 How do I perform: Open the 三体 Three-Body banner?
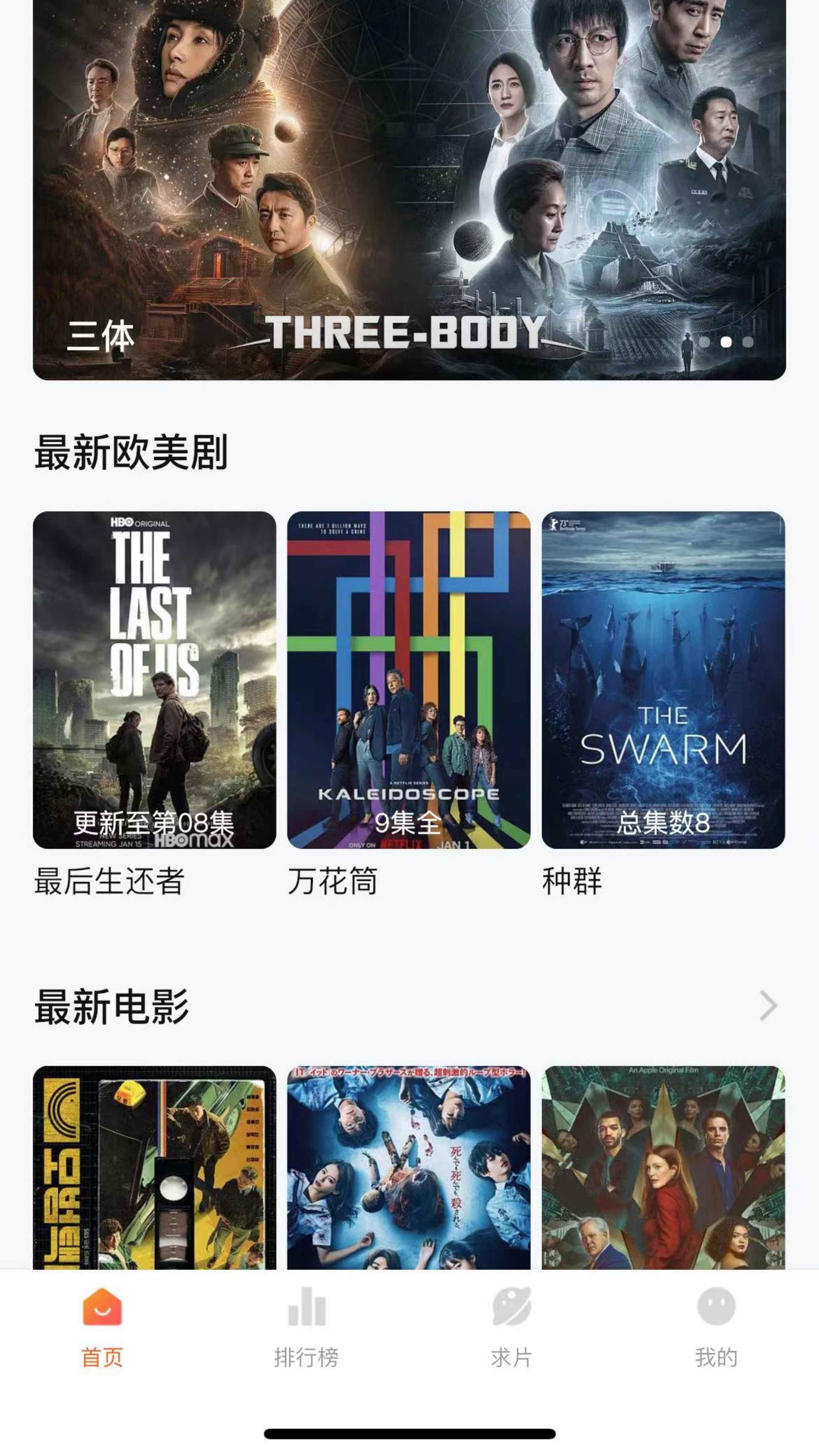(409, 190)
